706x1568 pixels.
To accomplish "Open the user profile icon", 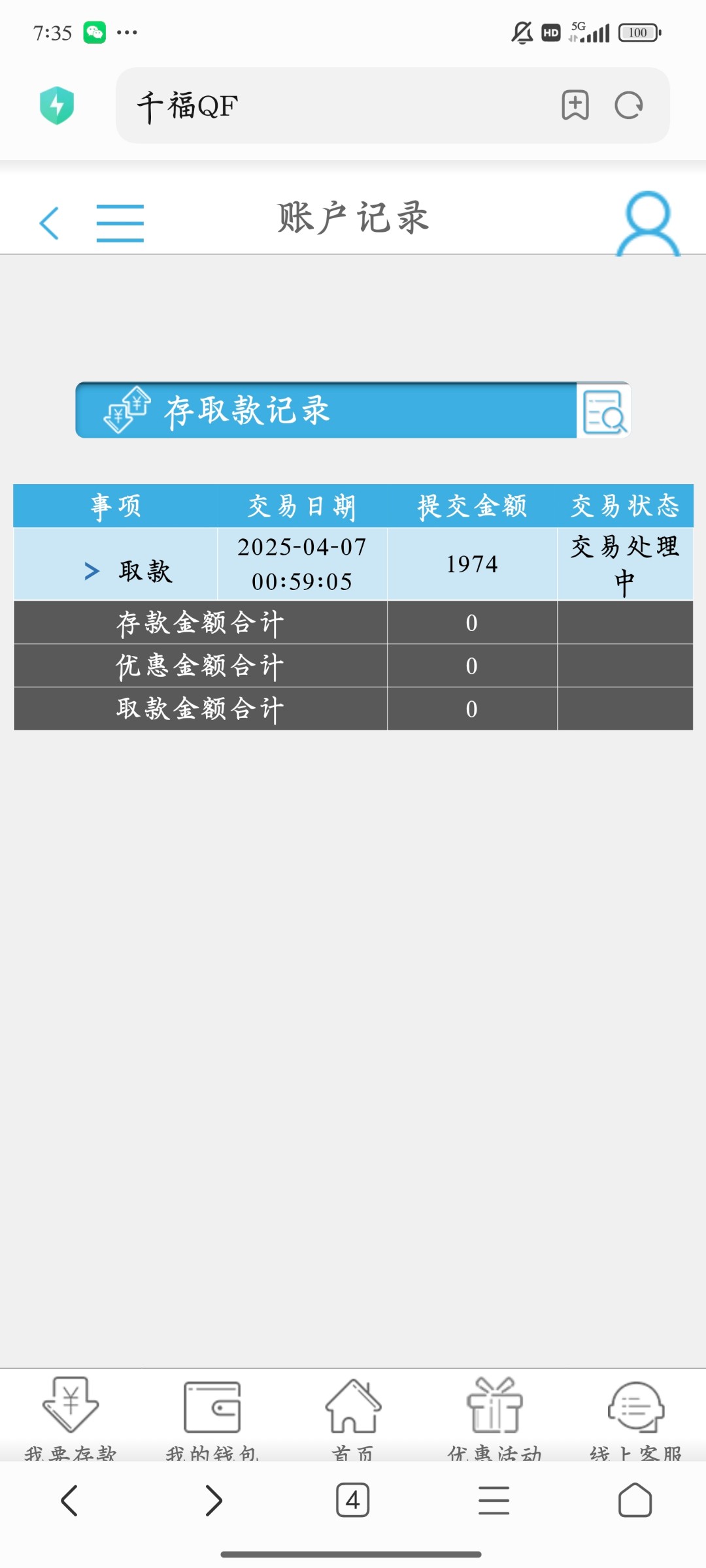I will (x=648, y=223).
